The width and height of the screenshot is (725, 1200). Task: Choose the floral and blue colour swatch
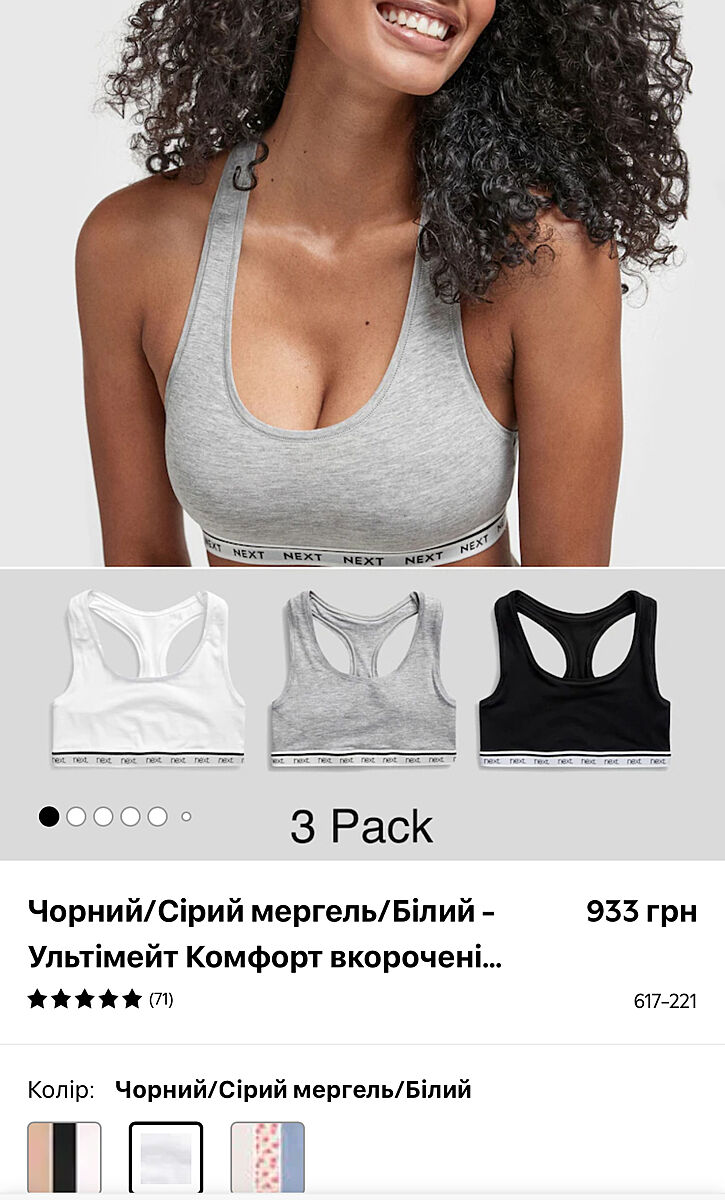click(267, 1157)
